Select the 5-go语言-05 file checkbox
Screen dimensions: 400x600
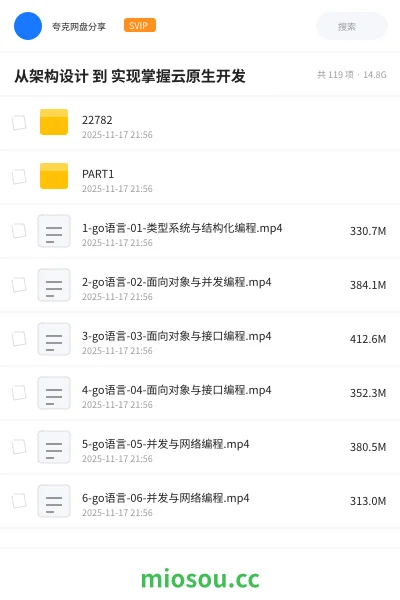coord(19,447)
